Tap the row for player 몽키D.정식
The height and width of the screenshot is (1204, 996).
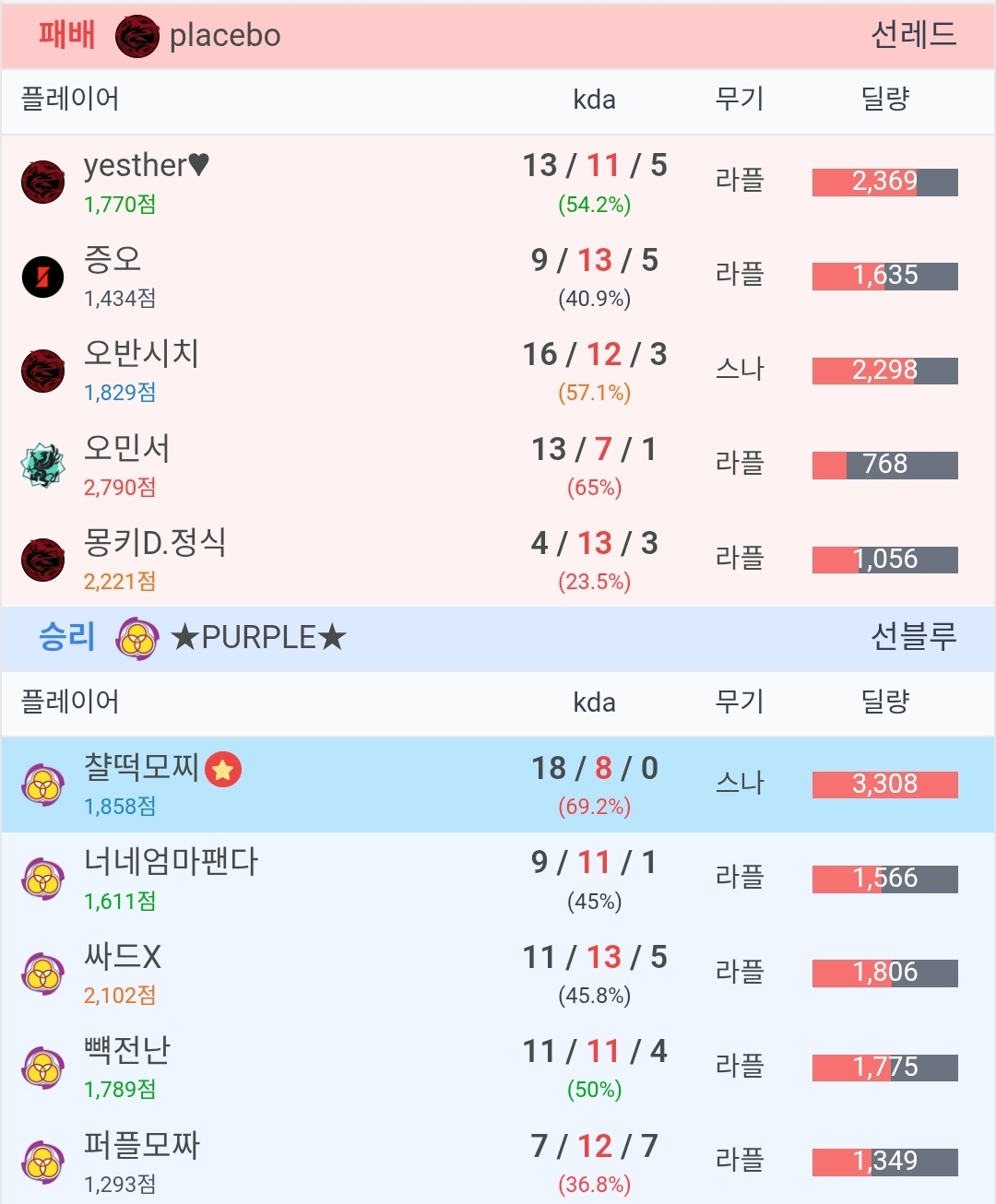(154, 544)
